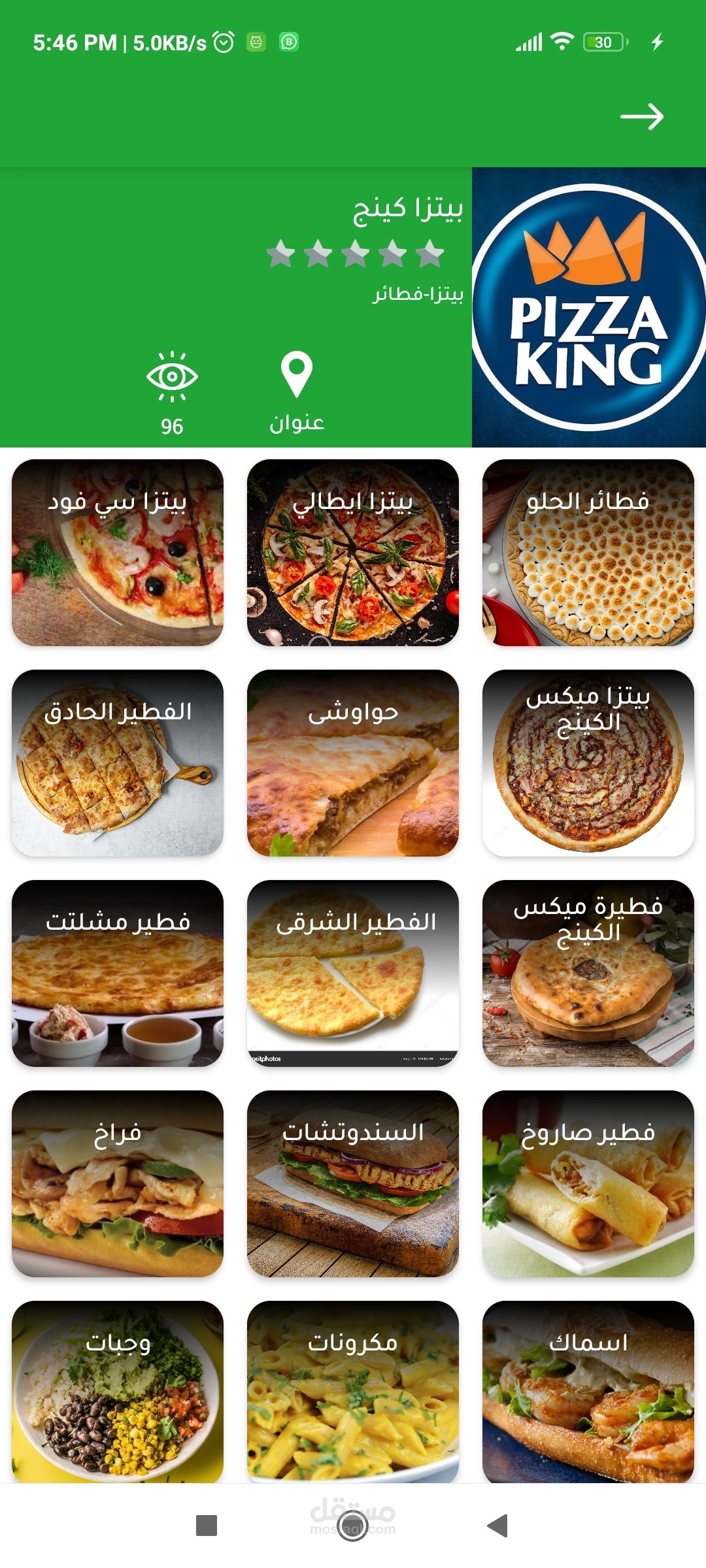This screenshot has width=706, height=1568.
Task: Go back using the system back button
Action: 497,1526
